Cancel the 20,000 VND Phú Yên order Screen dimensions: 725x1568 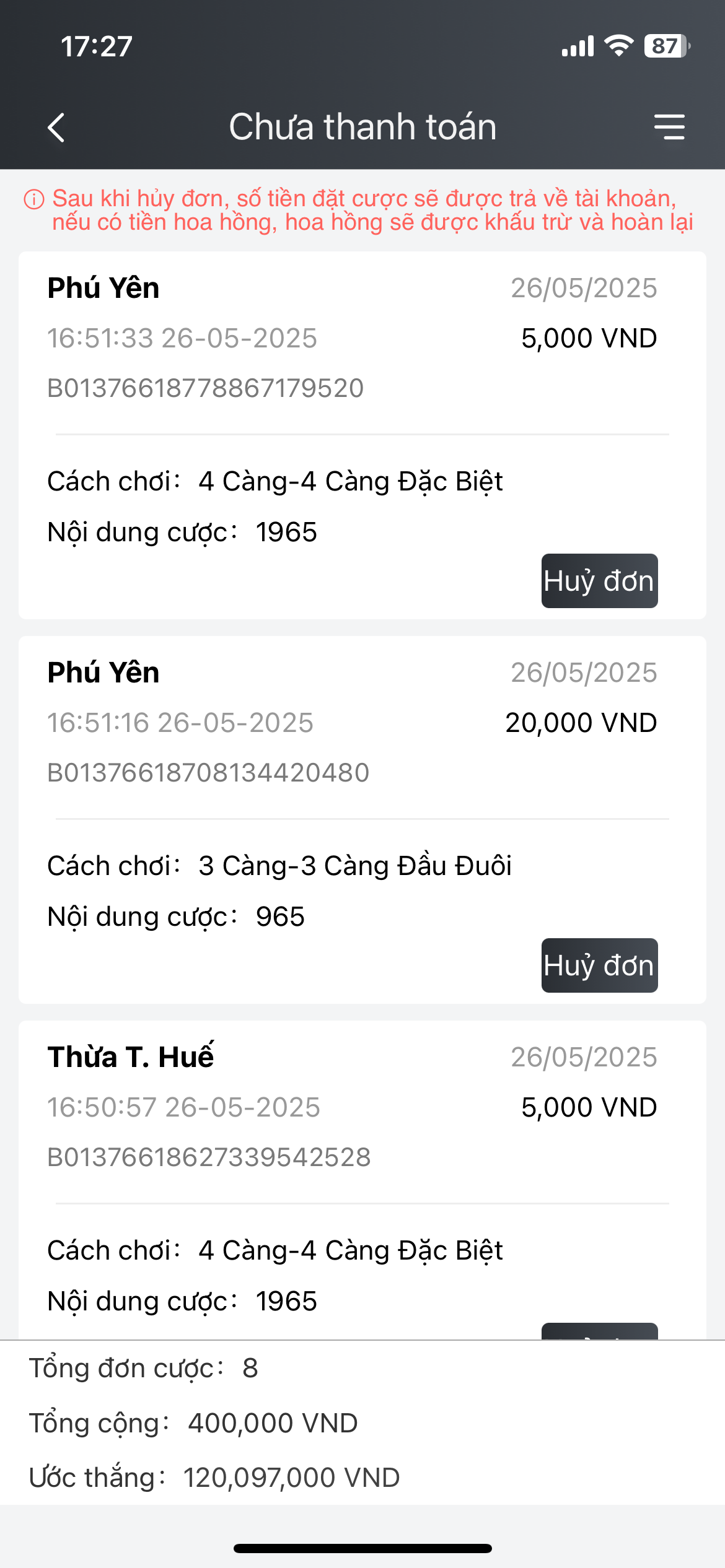point(599,965)
